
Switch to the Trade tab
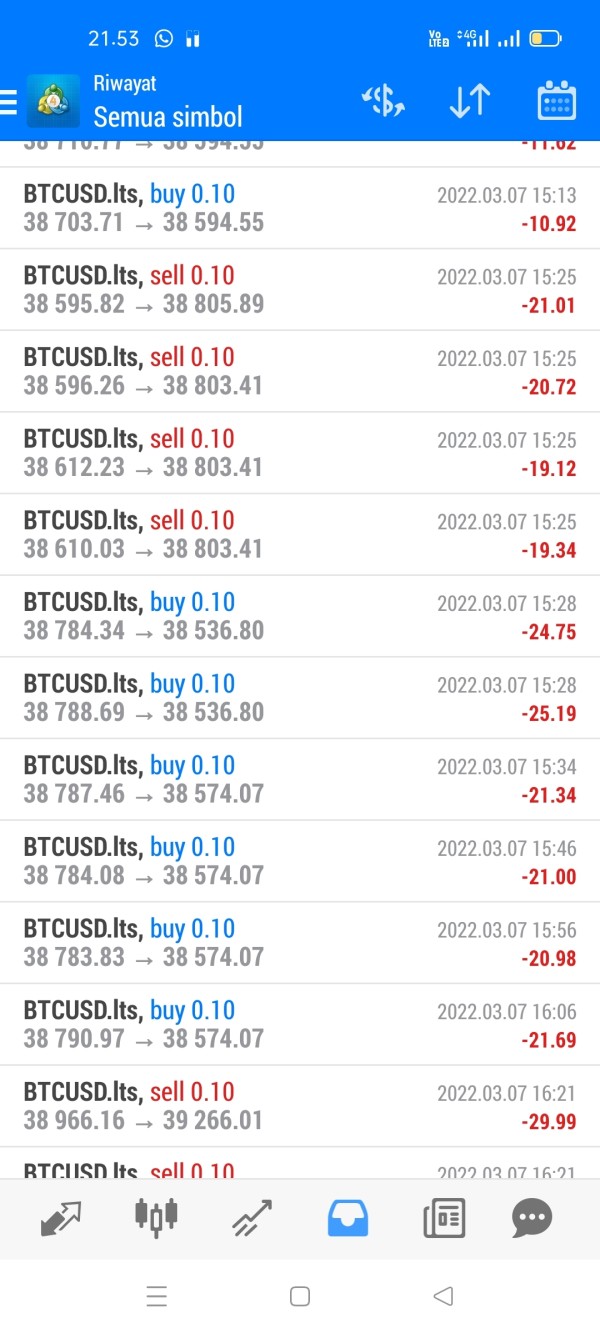252,1218
